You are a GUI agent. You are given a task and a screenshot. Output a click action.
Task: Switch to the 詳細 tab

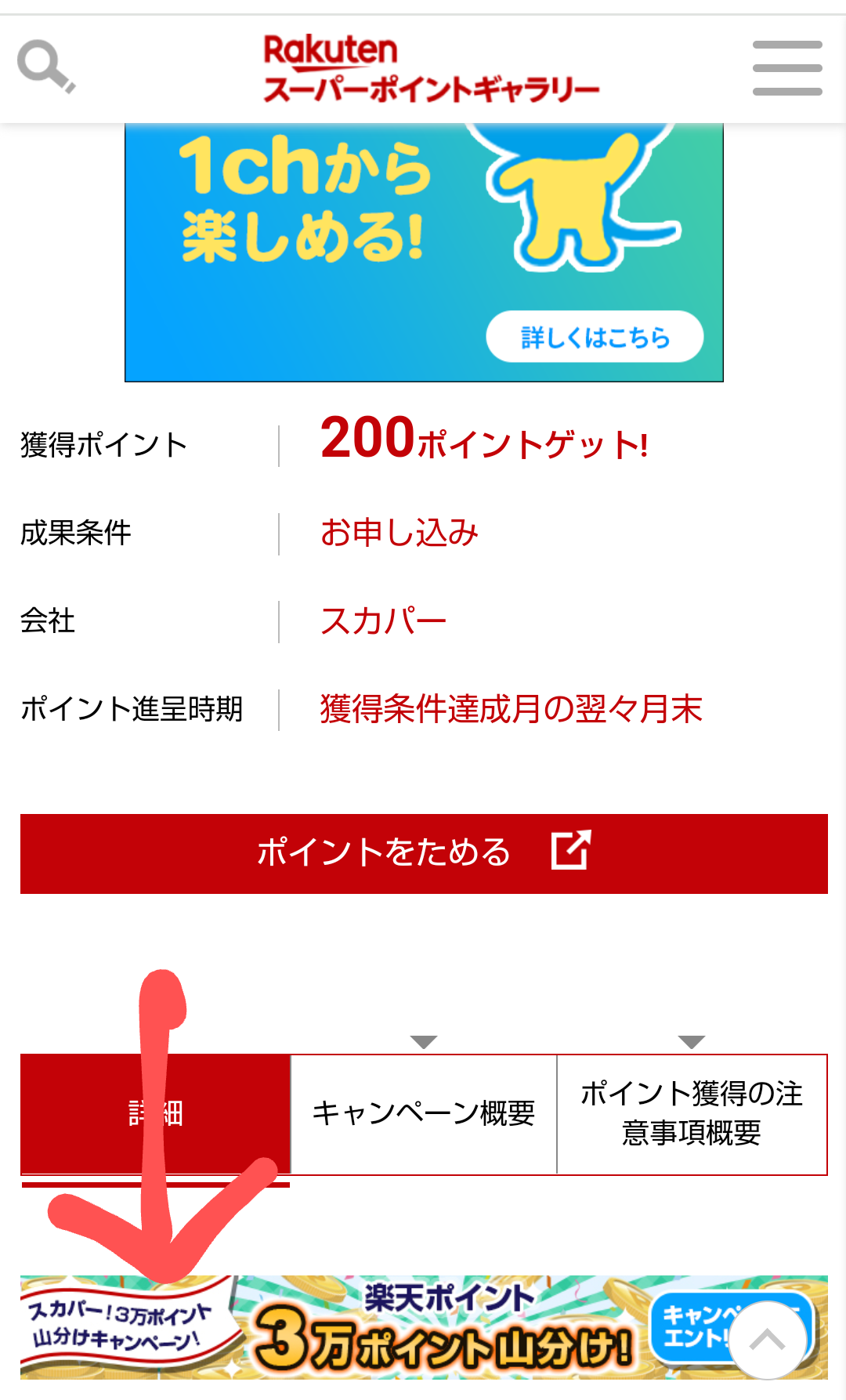(x=155, y=1114)
